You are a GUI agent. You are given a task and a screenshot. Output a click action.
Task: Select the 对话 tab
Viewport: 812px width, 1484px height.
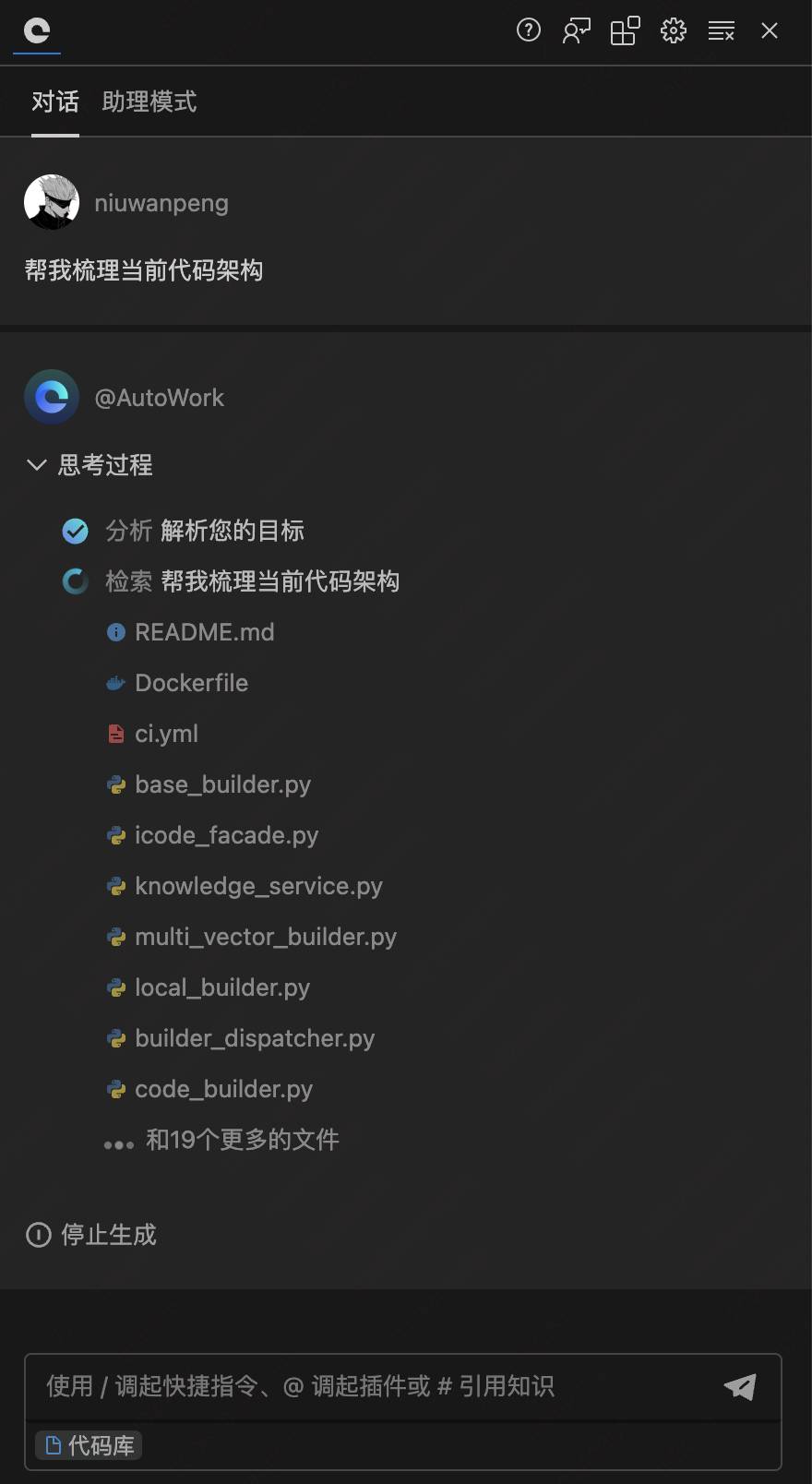coord(55,102)
